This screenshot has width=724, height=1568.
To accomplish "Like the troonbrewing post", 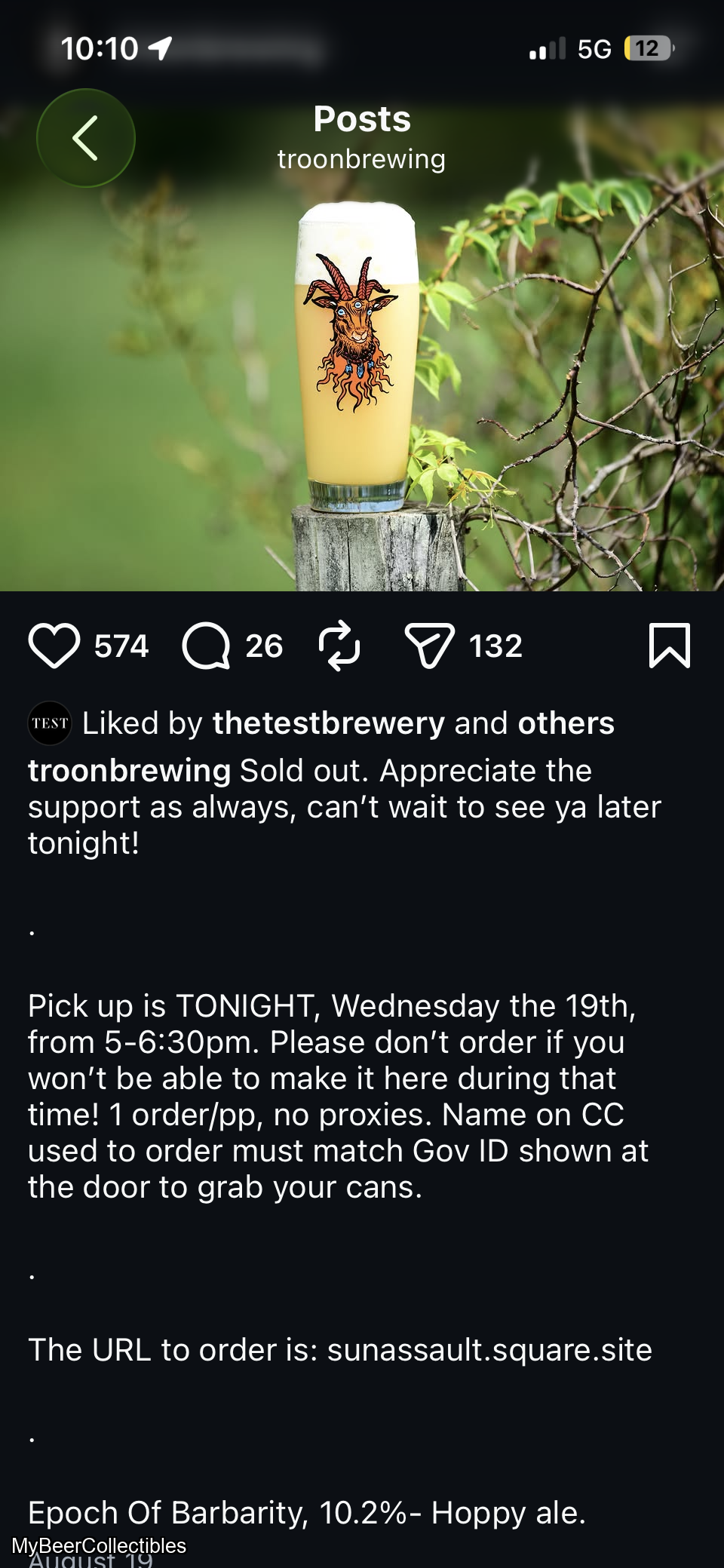I will point(54,646).
